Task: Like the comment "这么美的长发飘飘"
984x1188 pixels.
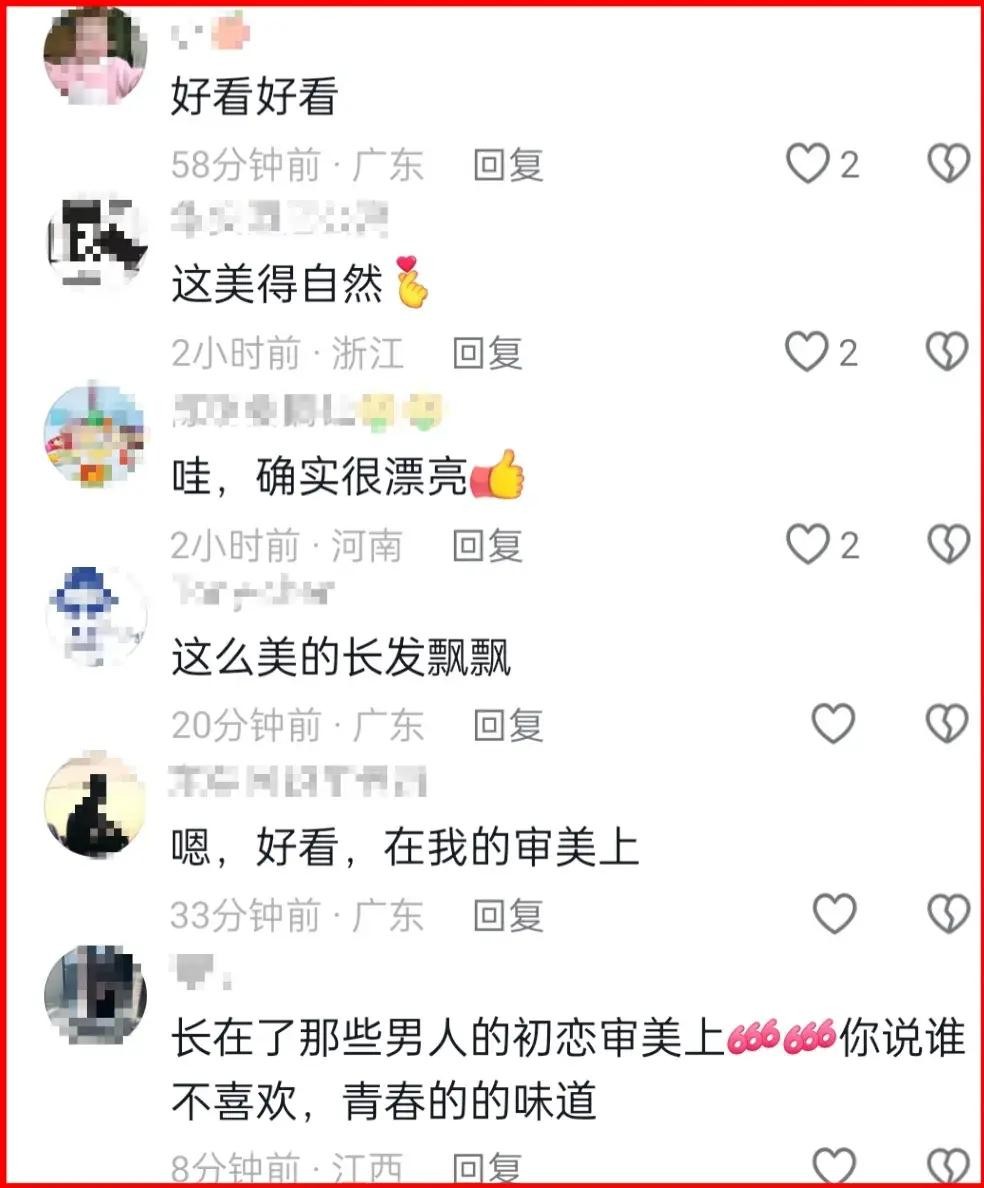Action: [833, 724]
